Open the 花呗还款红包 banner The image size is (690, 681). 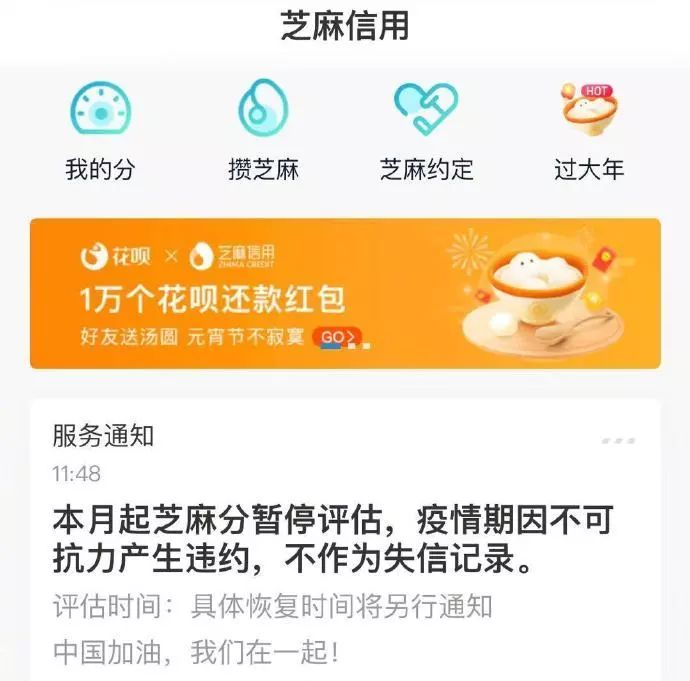[345, 293]
